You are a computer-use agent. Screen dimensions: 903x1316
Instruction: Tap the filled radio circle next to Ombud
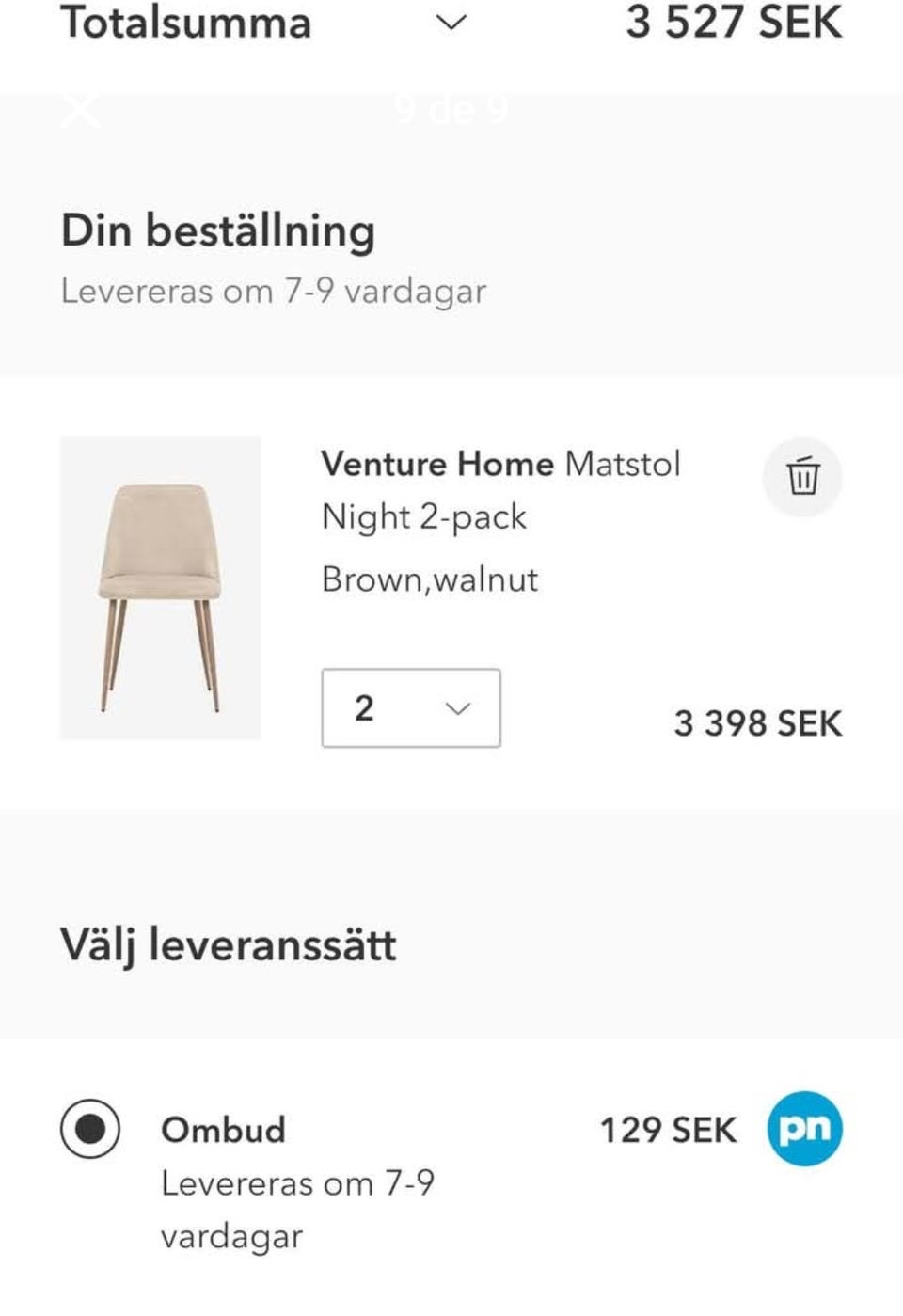pos(89,1129)
